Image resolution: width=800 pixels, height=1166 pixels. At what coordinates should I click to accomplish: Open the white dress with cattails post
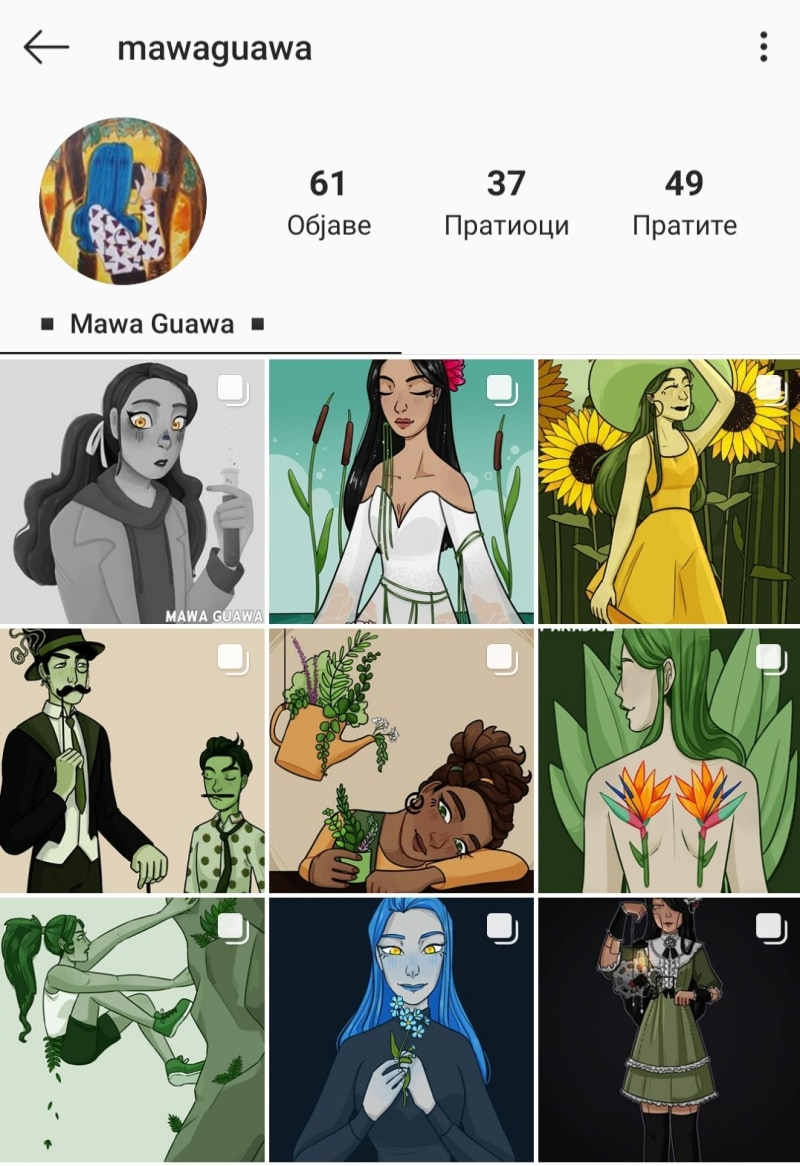(x=401, y=492)
